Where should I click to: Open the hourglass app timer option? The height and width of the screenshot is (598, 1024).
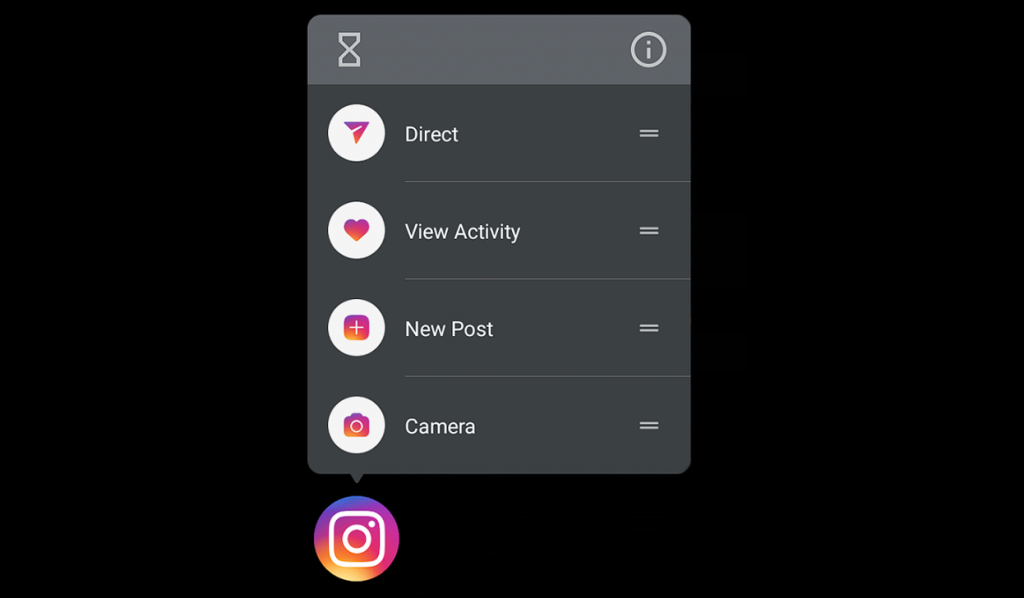click(349, 49)
